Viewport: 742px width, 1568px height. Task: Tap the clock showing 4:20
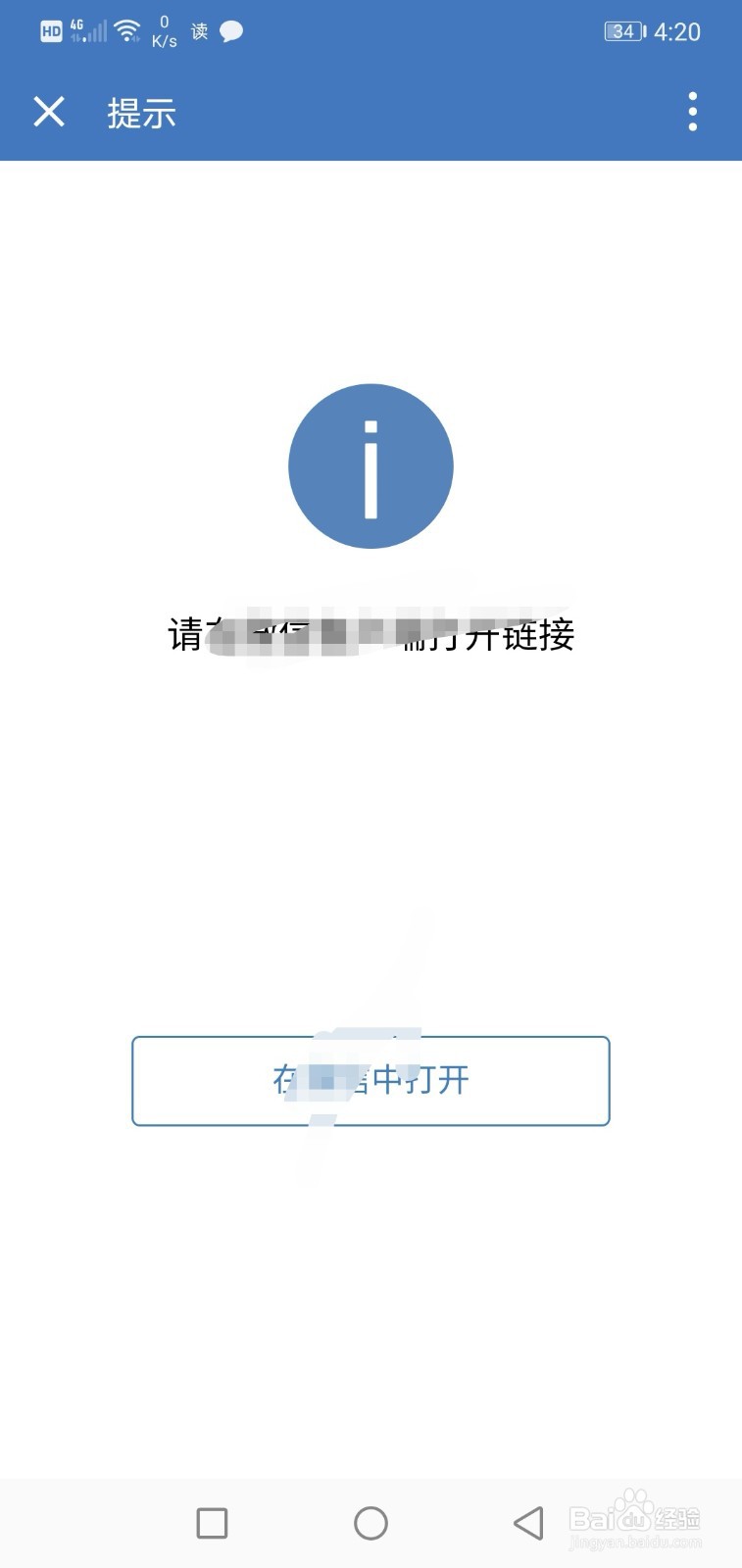coord(677,31)
